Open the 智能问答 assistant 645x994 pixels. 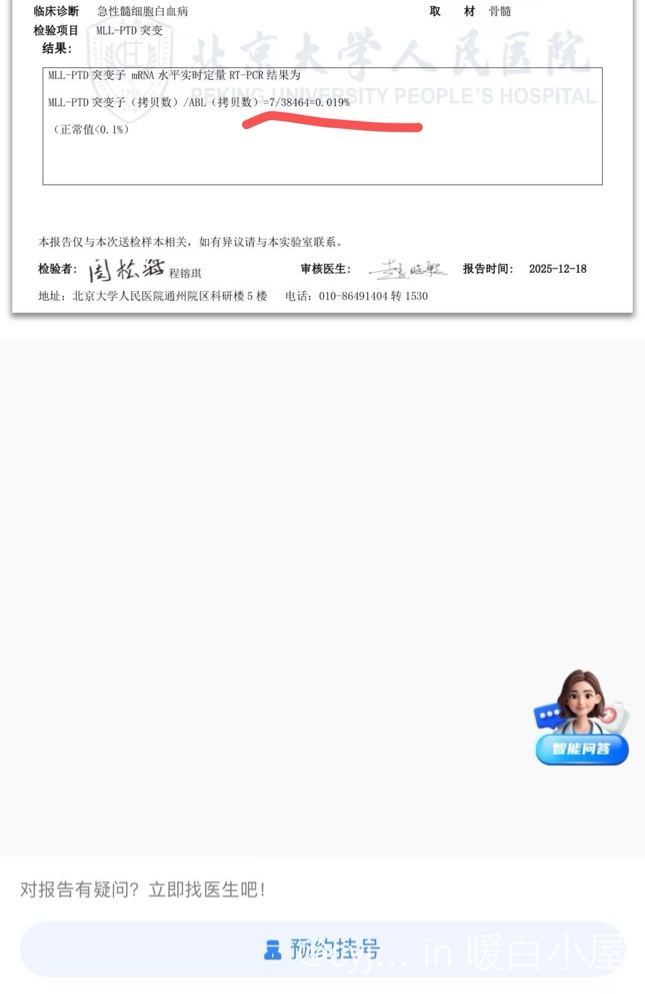(582, 720)
